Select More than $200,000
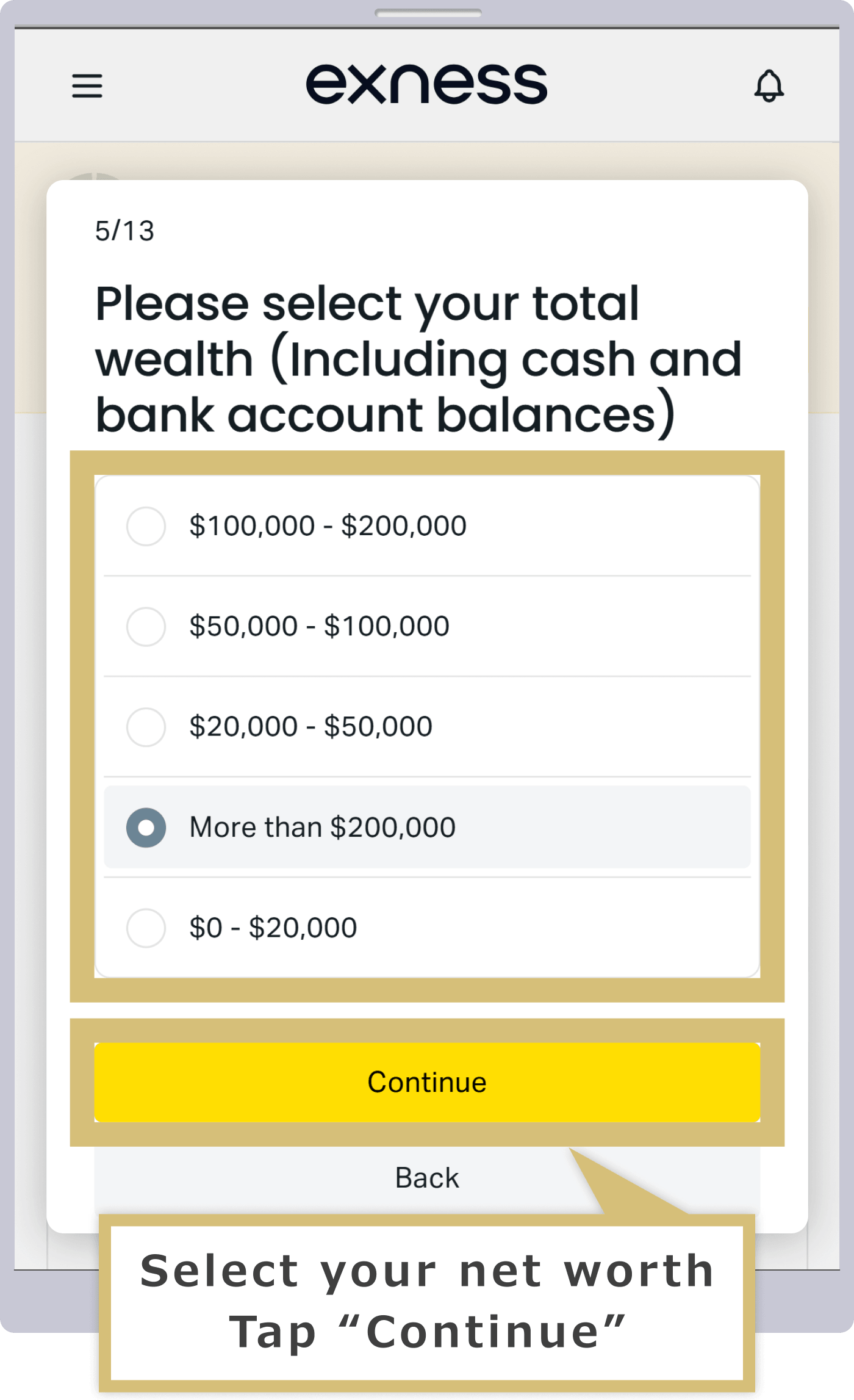Screen dimensions: 854x1400 tap(427, 827)
